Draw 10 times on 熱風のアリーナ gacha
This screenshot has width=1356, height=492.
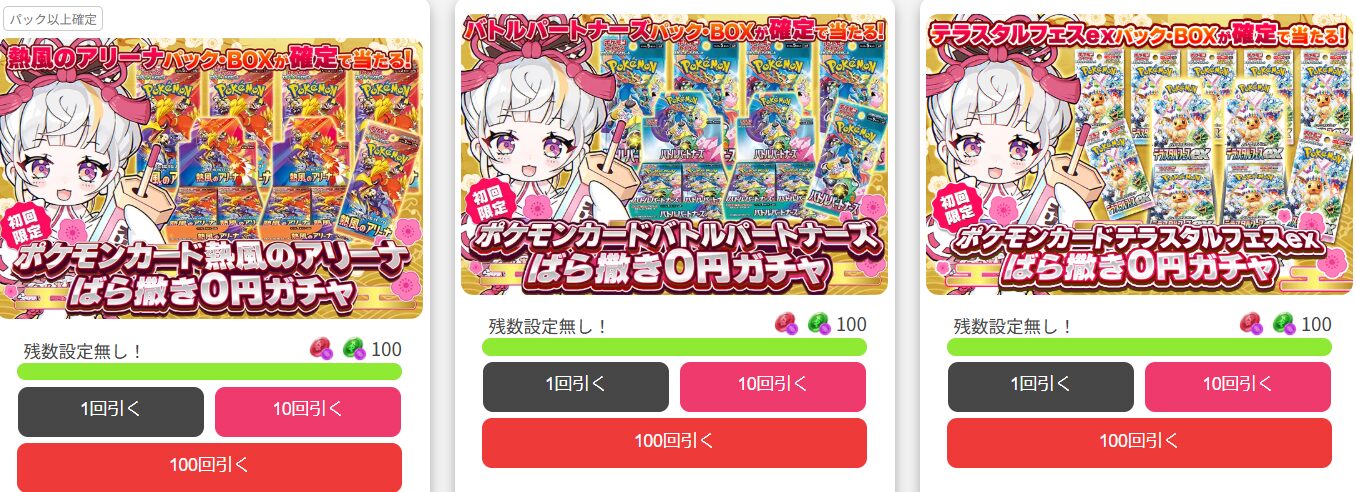coord(308,411)
